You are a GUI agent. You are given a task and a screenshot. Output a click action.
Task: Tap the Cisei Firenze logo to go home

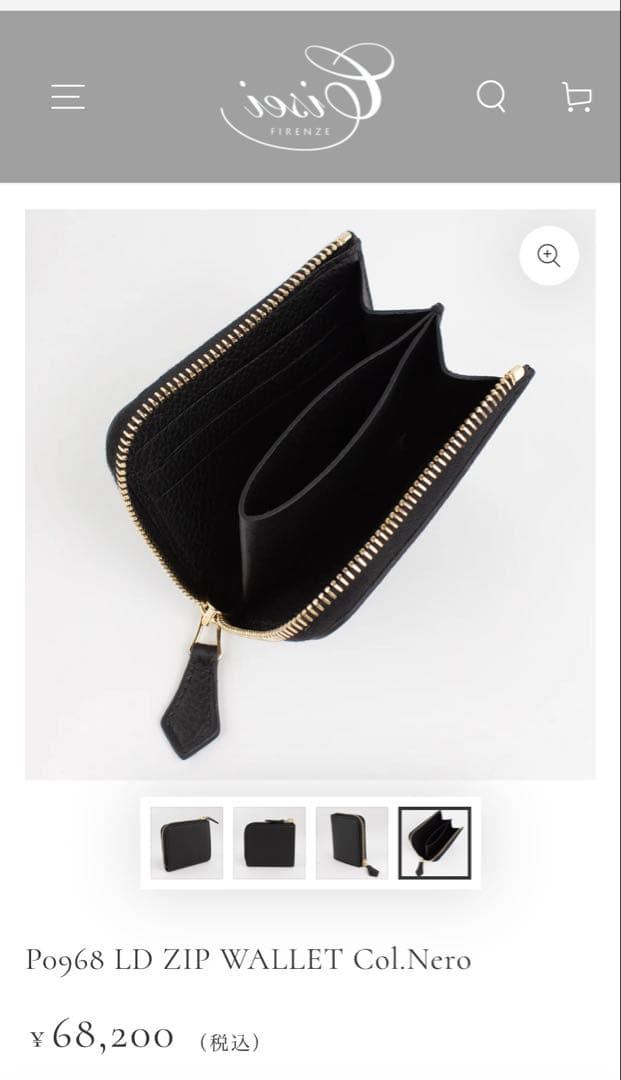(x=308, y=97)
